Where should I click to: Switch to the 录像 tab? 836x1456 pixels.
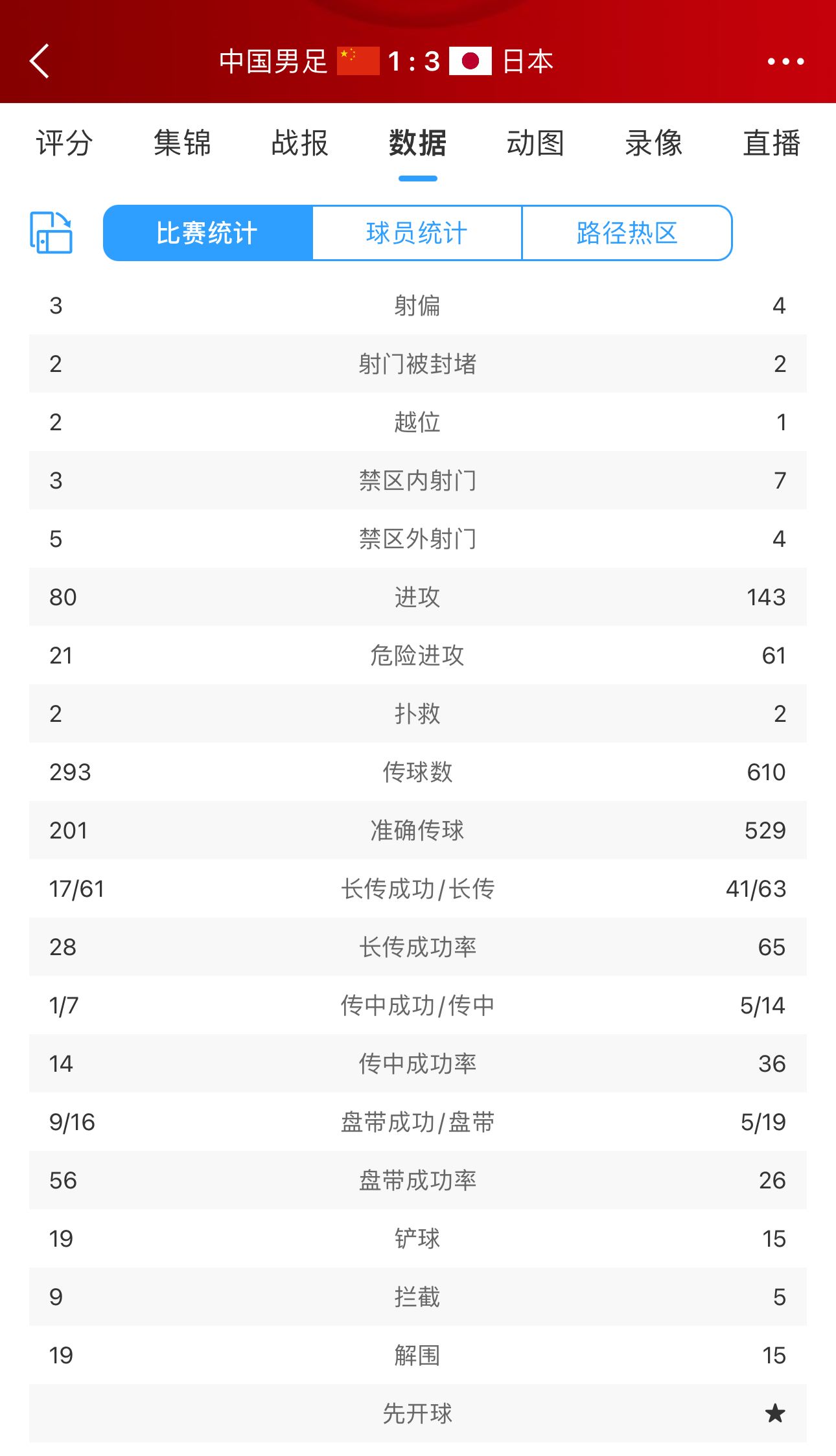point(653,143)
